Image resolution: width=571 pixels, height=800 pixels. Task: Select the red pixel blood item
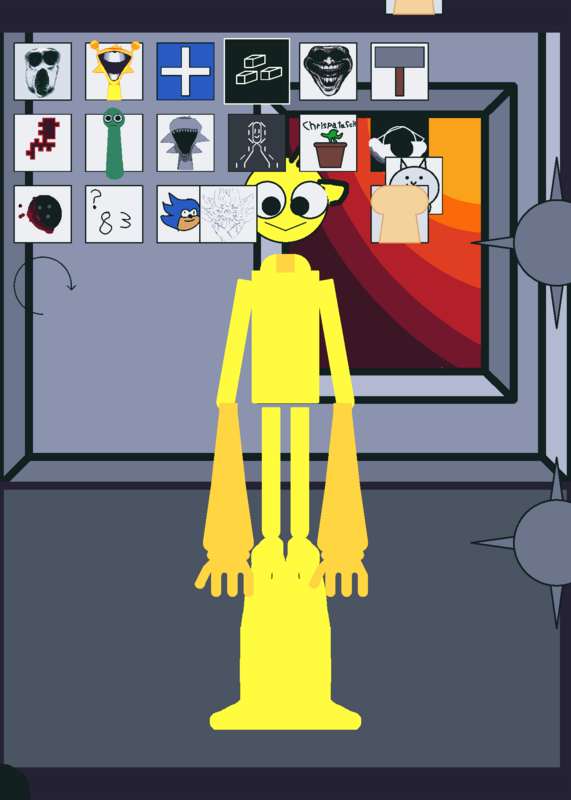click(x=43, y=143)
